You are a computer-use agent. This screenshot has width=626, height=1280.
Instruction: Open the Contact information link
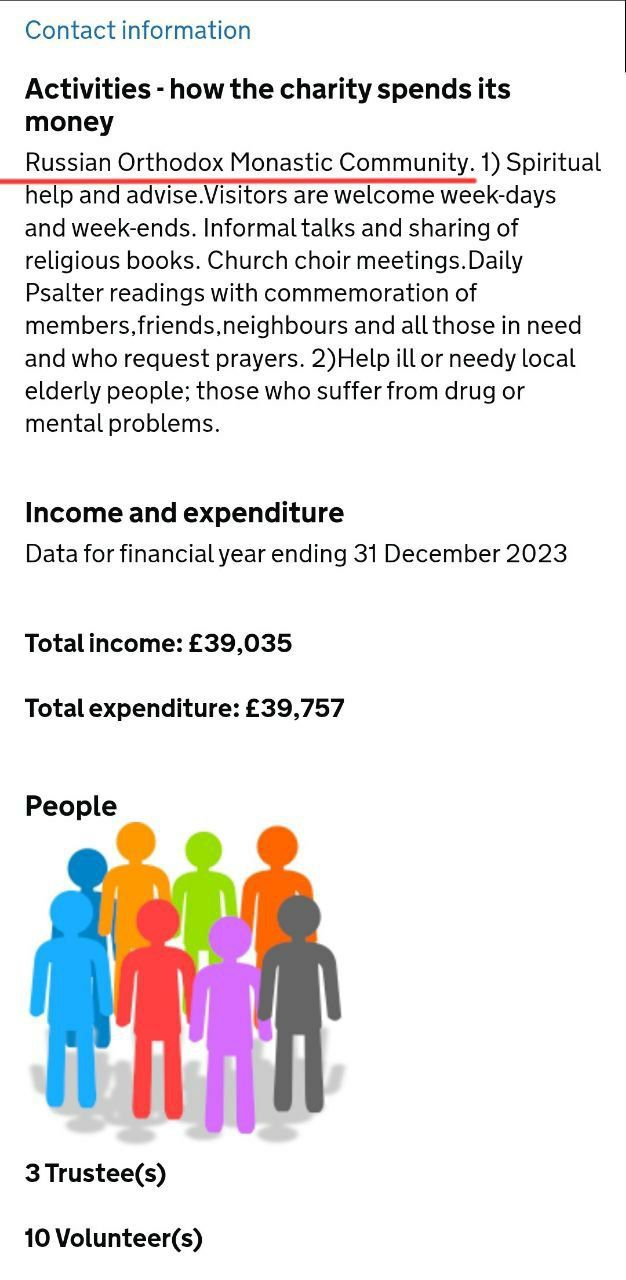coord(138,30)
